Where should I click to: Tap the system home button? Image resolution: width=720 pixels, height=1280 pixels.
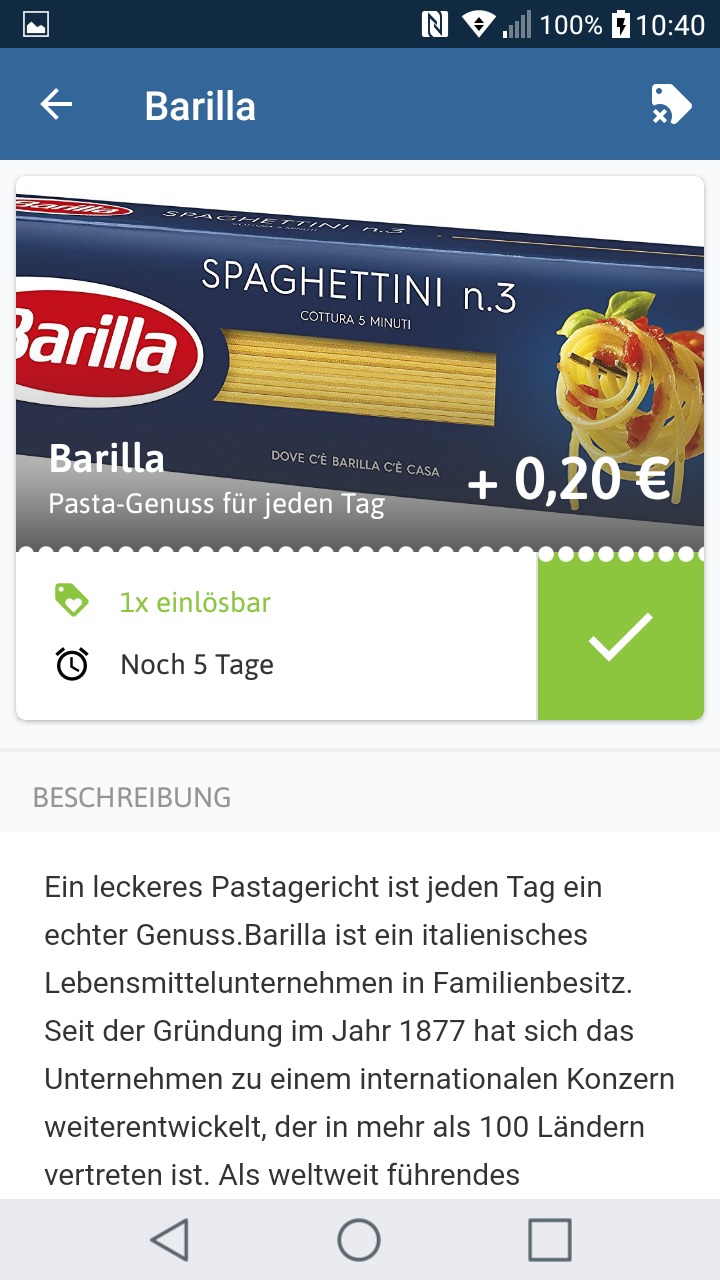(359, 1240)
